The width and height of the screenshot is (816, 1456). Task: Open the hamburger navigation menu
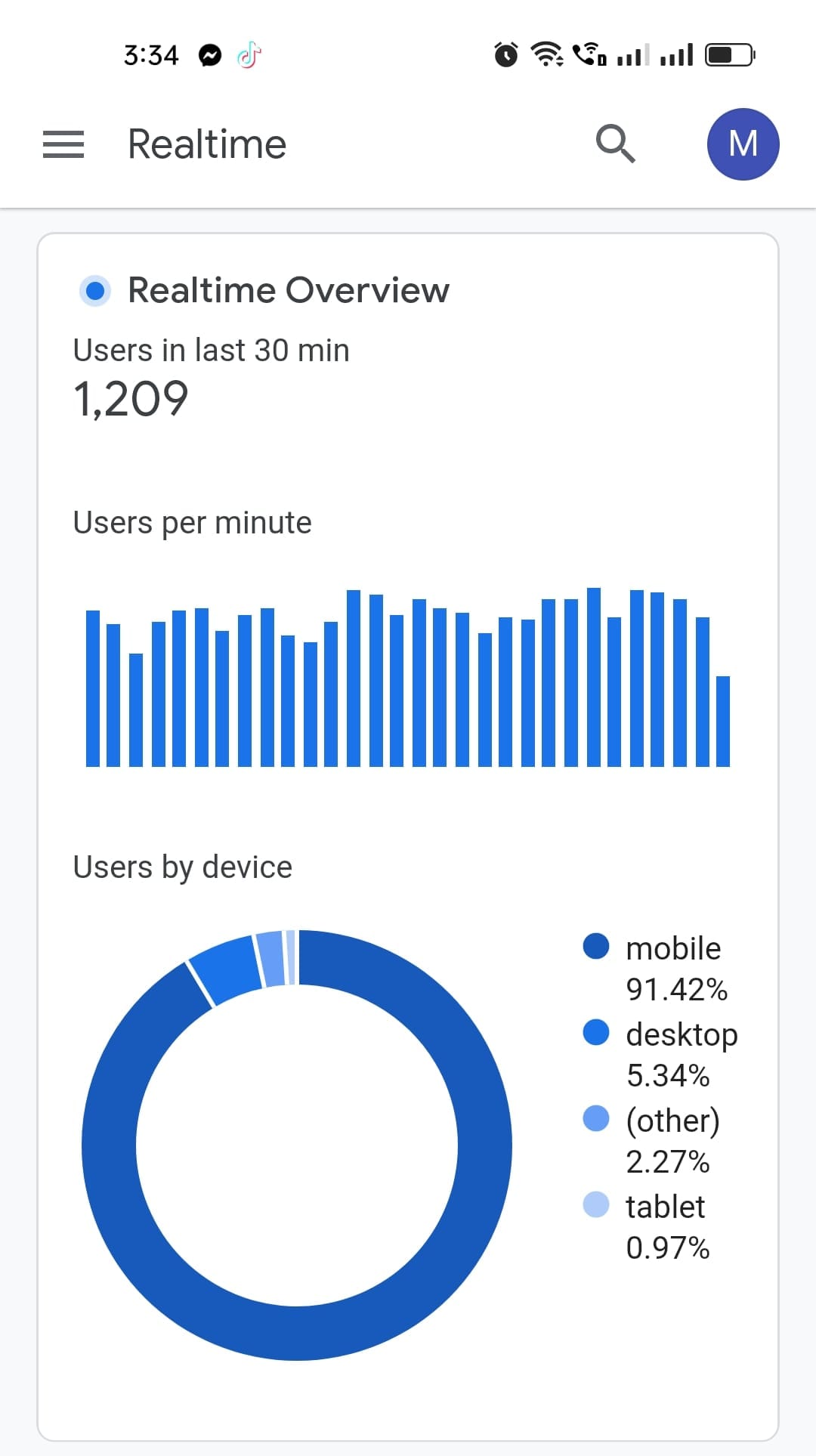click(x=63, y=144)
